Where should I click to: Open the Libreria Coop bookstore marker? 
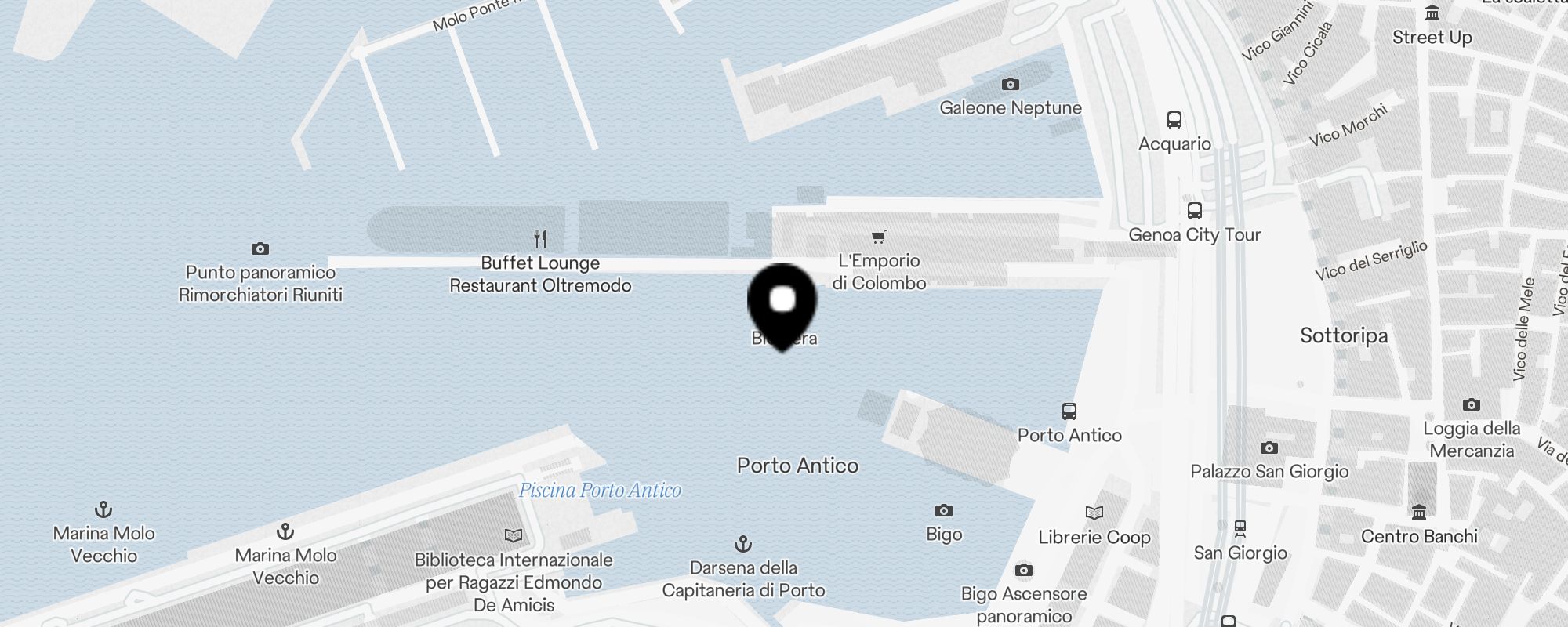(x=1094, y=513)
